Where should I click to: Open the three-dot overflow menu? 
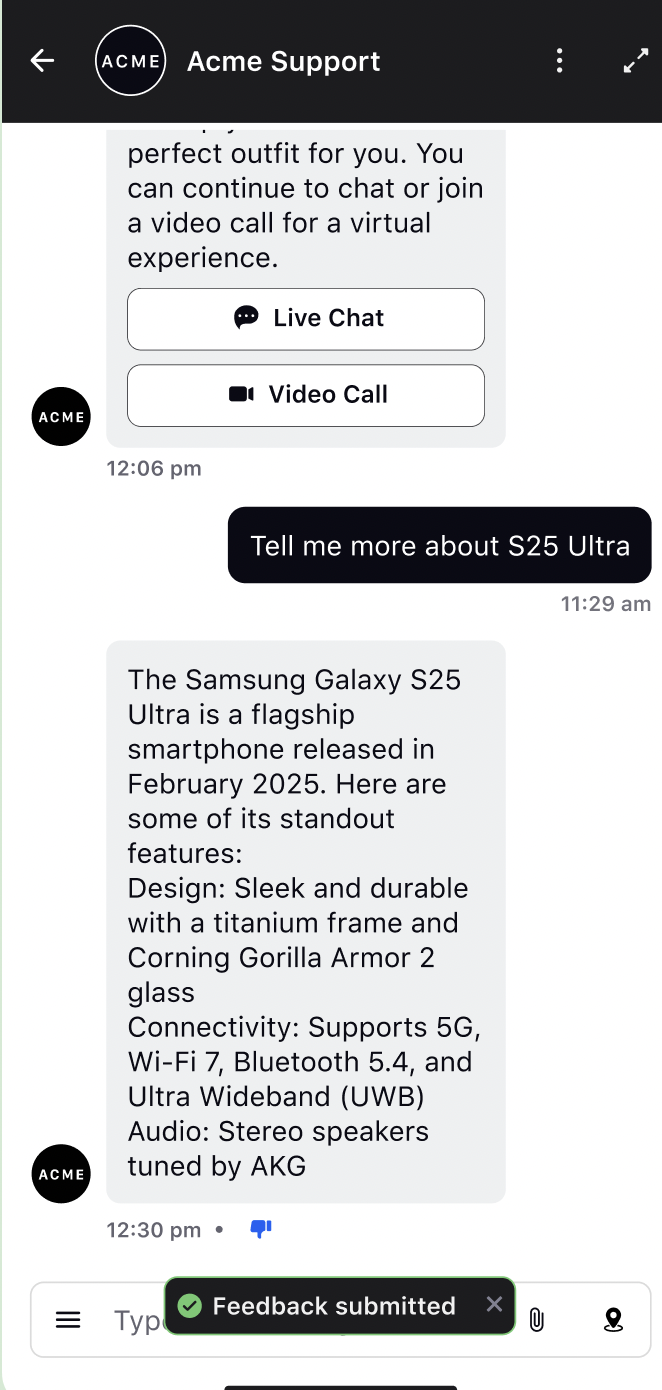tap(559, 61)
